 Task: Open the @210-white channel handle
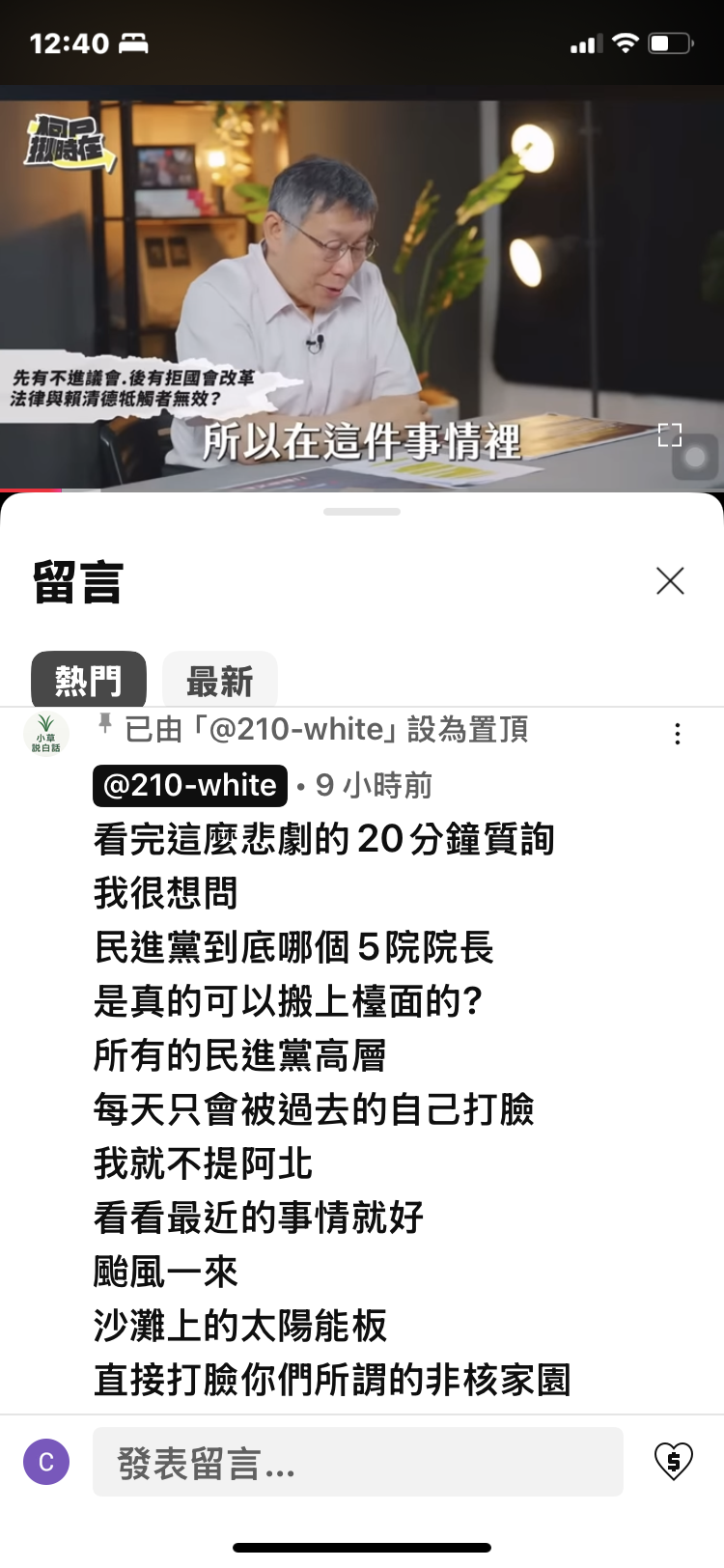tap(189, 785)
